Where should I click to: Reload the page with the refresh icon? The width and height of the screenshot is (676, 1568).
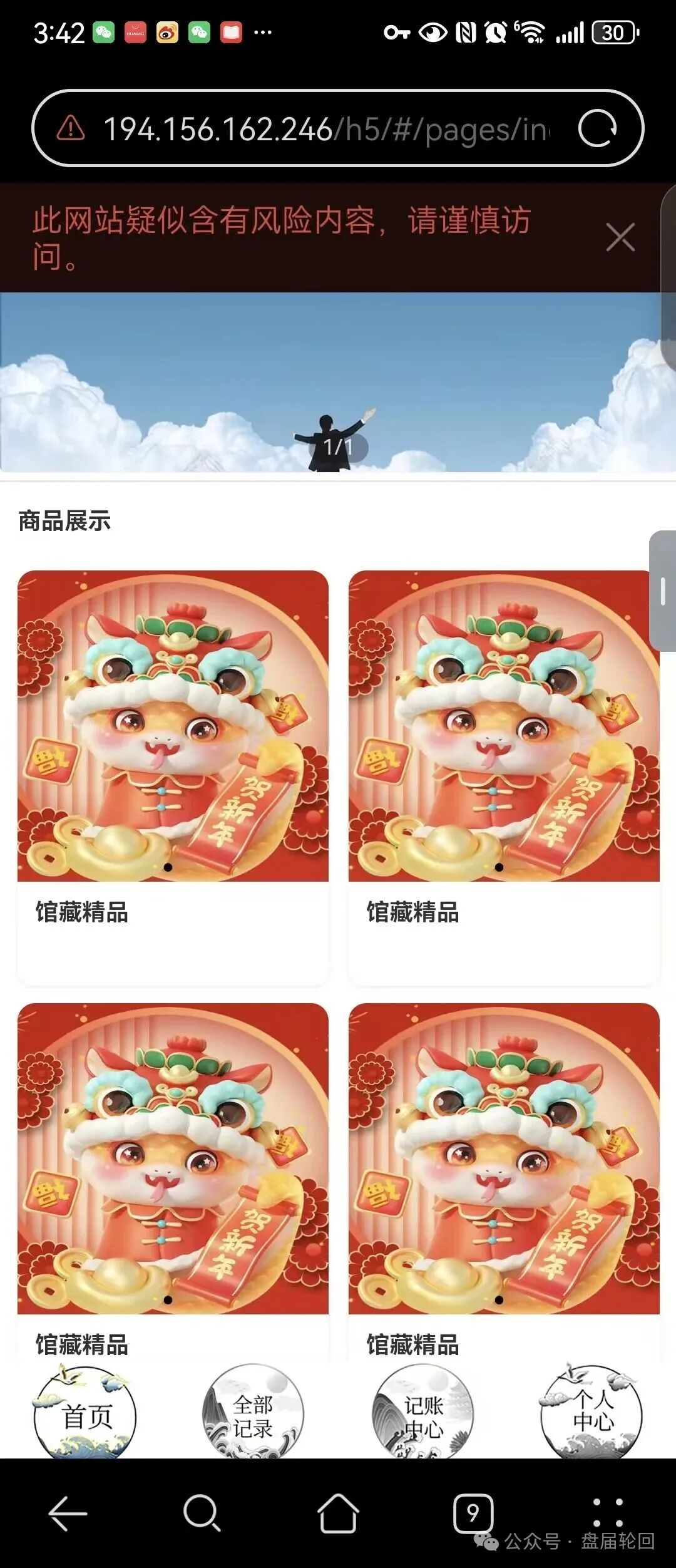point(597,129)
